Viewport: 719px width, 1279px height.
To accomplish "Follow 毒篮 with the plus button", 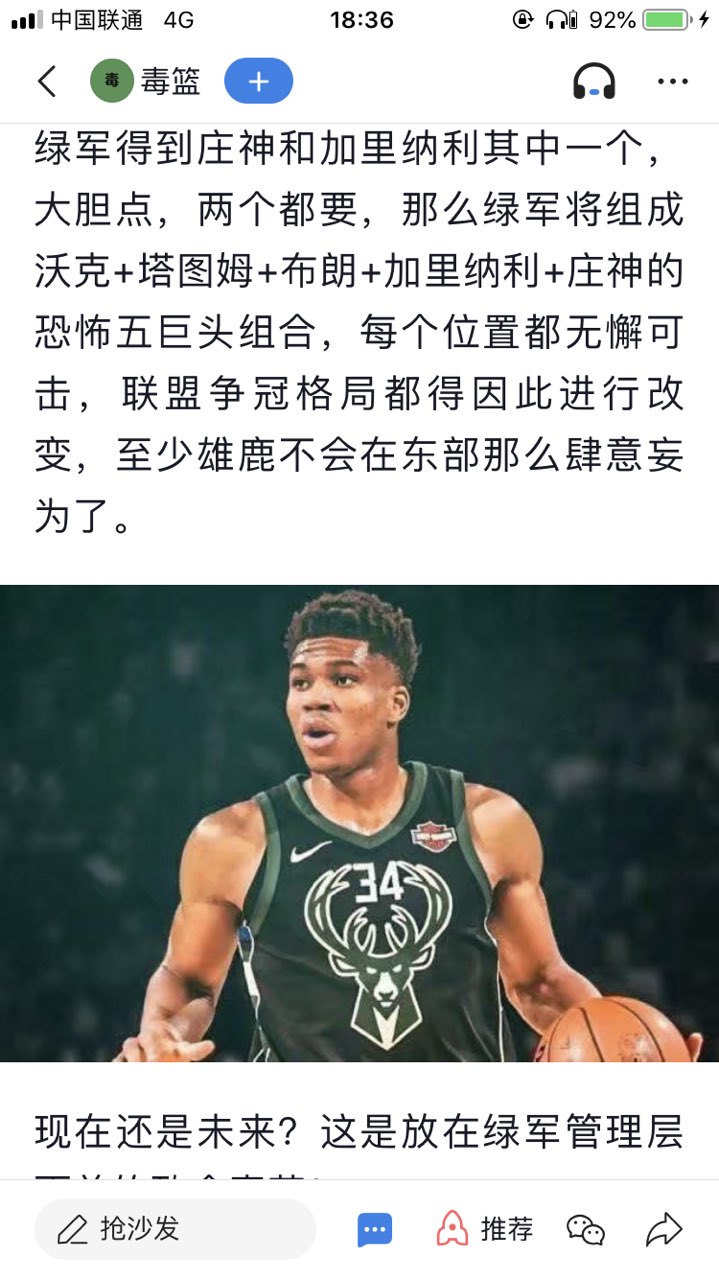I will pos(258,82).
